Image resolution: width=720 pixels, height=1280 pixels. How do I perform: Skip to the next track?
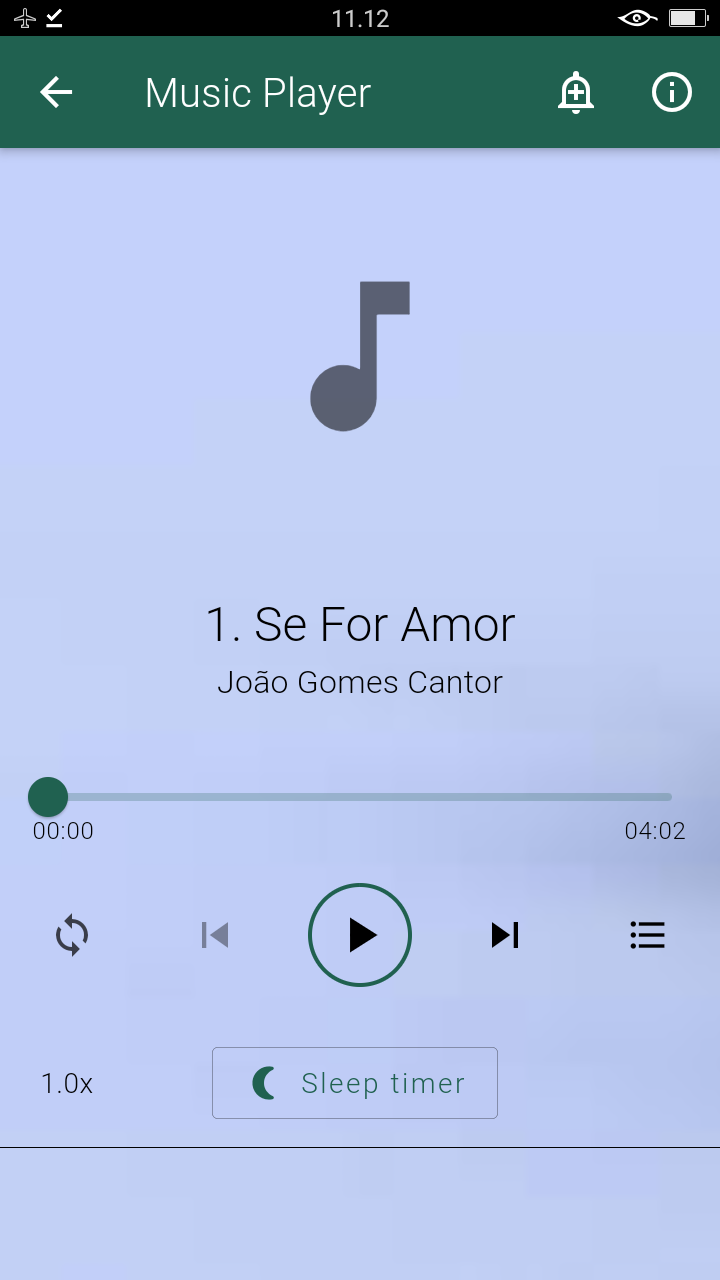[505, 935]
